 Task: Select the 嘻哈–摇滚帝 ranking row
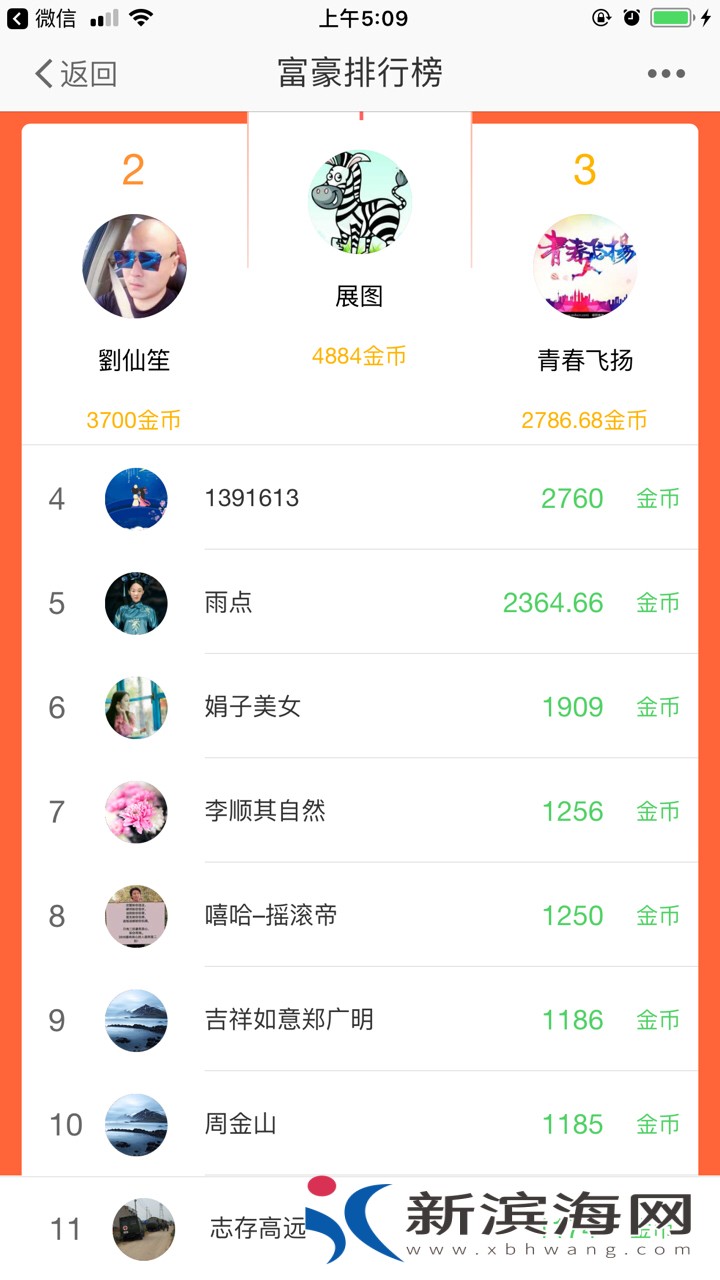click(x=360, y=915)
